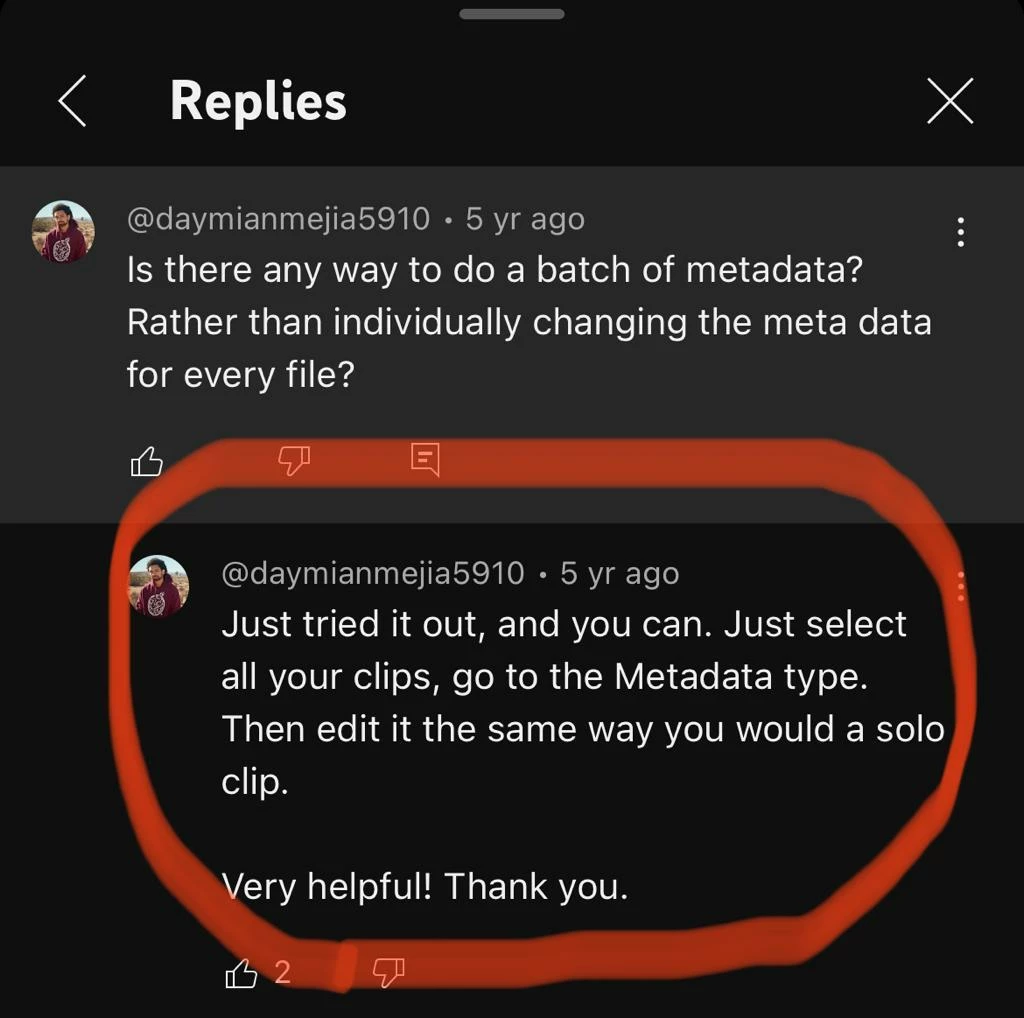The height and width of the screenshot is (1018, 1024).
Task: Like the 'Just tried it out' reply
Action: [x=241, y=972]
